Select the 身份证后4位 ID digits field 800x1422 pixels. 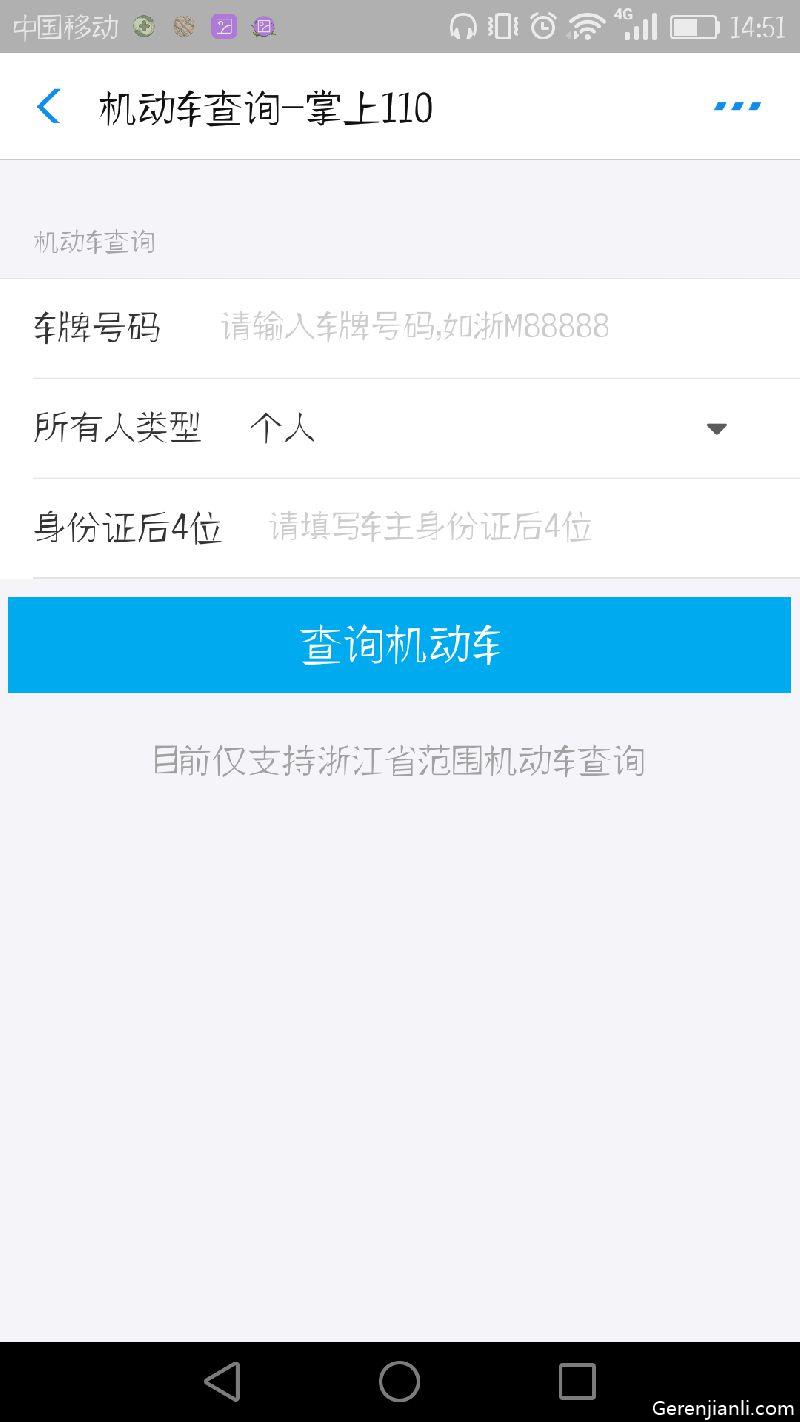coord(500,527)
